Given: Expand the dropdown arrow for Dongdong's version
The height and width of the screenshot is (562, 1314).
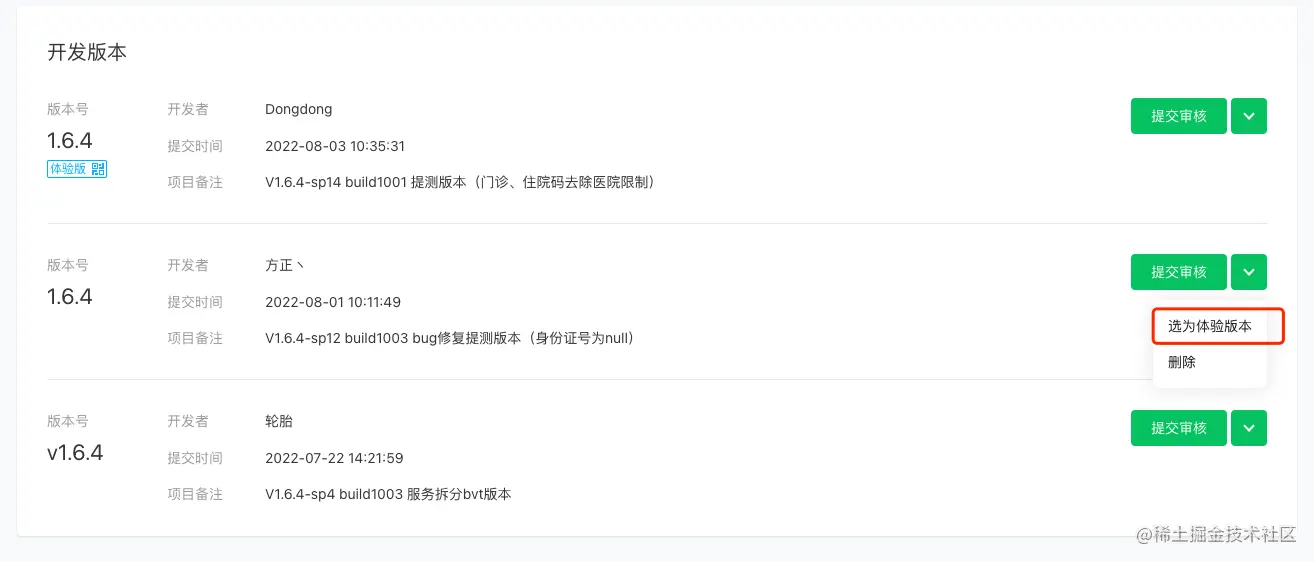Looking at the screenshot, I should (x=1249, y=116).
